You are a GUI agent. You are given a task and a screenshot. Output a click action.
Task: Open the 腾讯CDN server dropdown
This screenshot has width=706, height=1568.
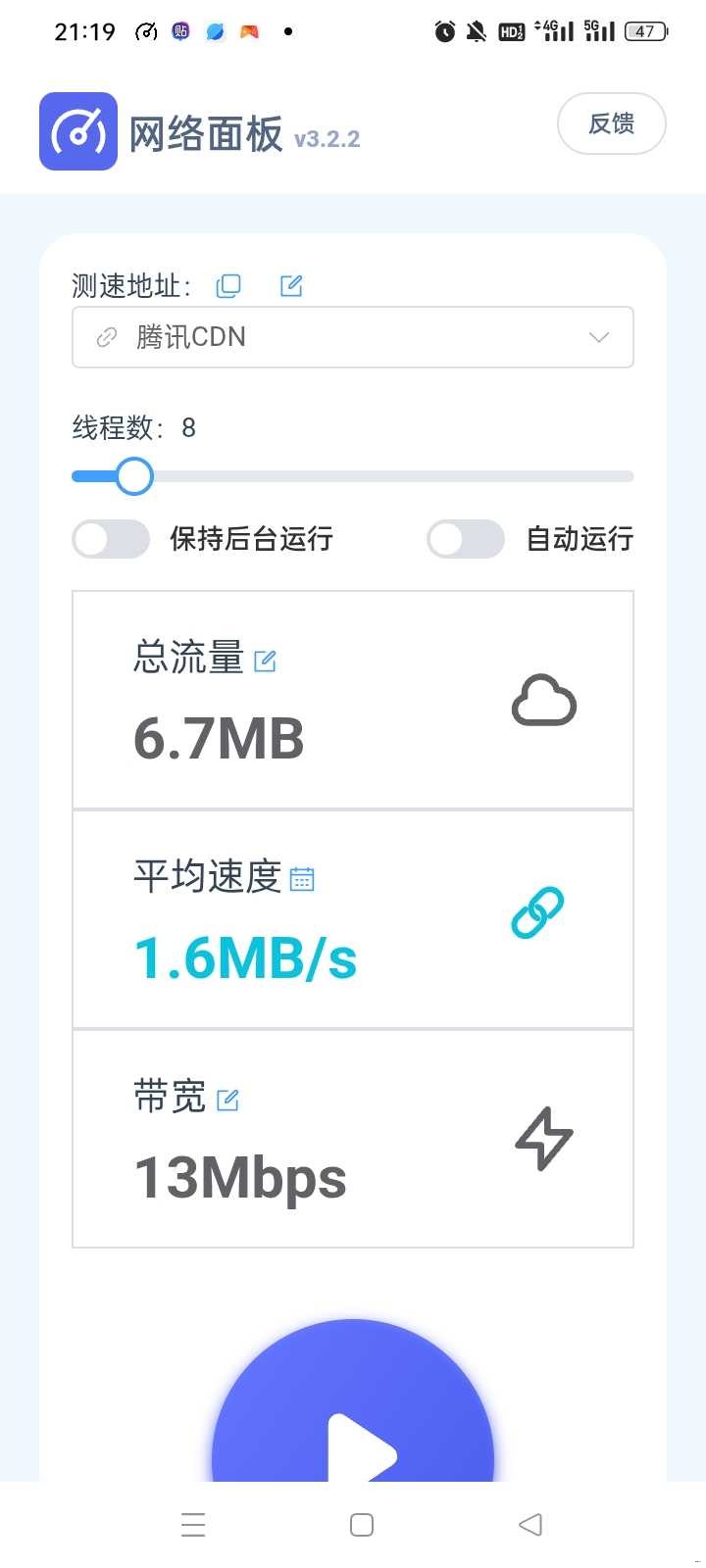[353, 337]
